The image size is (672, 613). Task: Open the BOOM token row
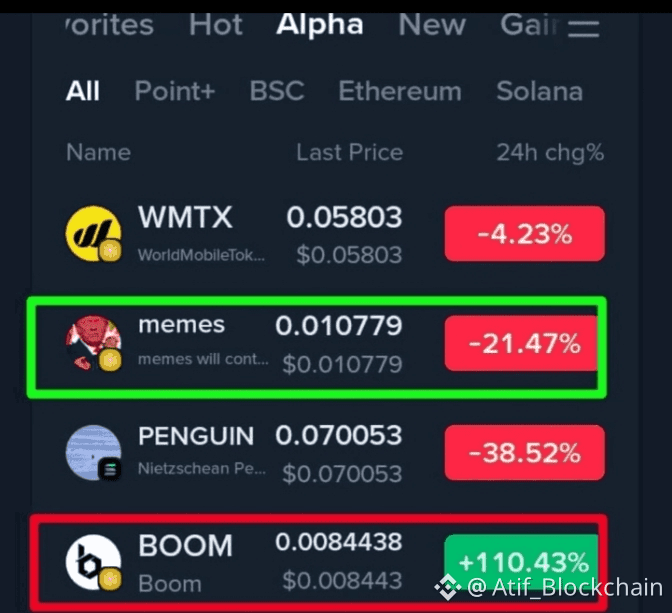click(300, 562)
